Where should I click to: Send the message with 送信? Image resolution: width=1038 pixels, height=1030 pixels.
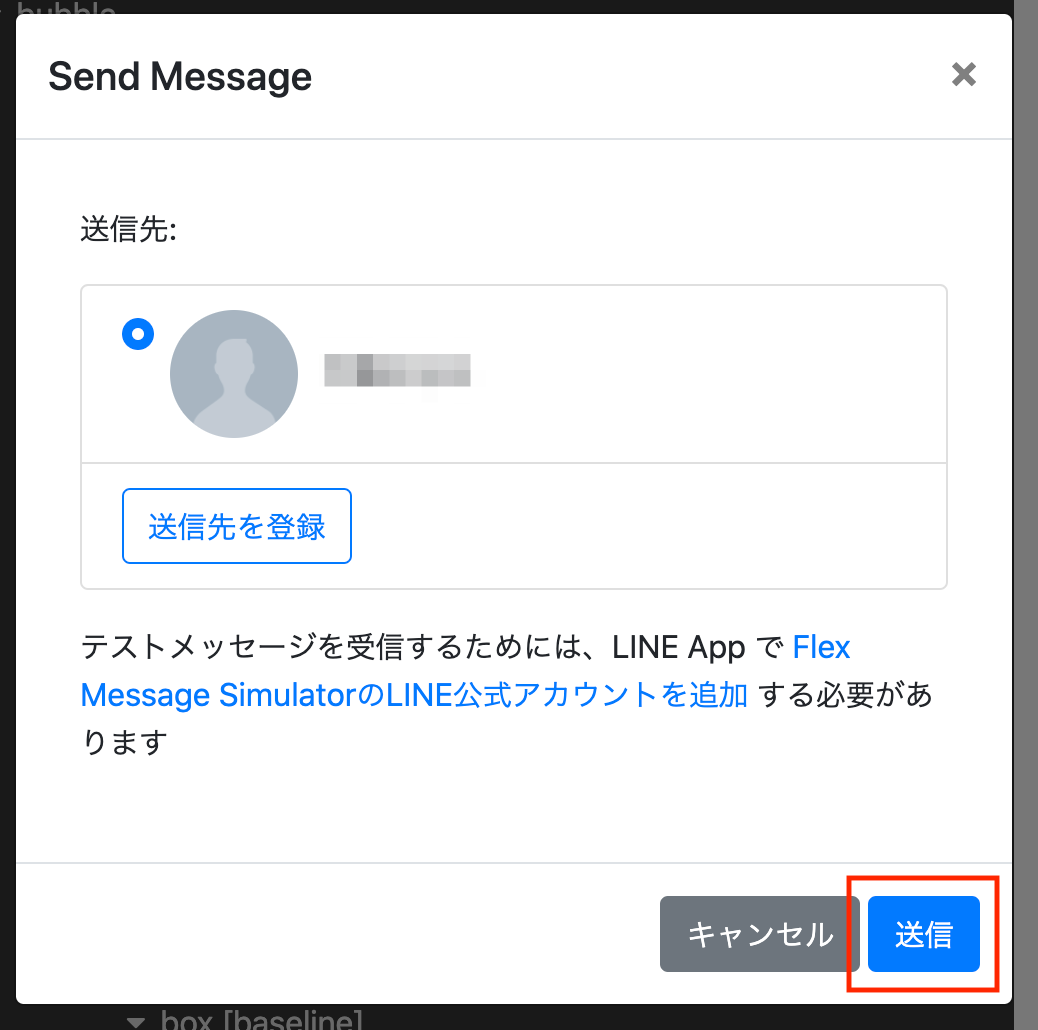[923, 934]
